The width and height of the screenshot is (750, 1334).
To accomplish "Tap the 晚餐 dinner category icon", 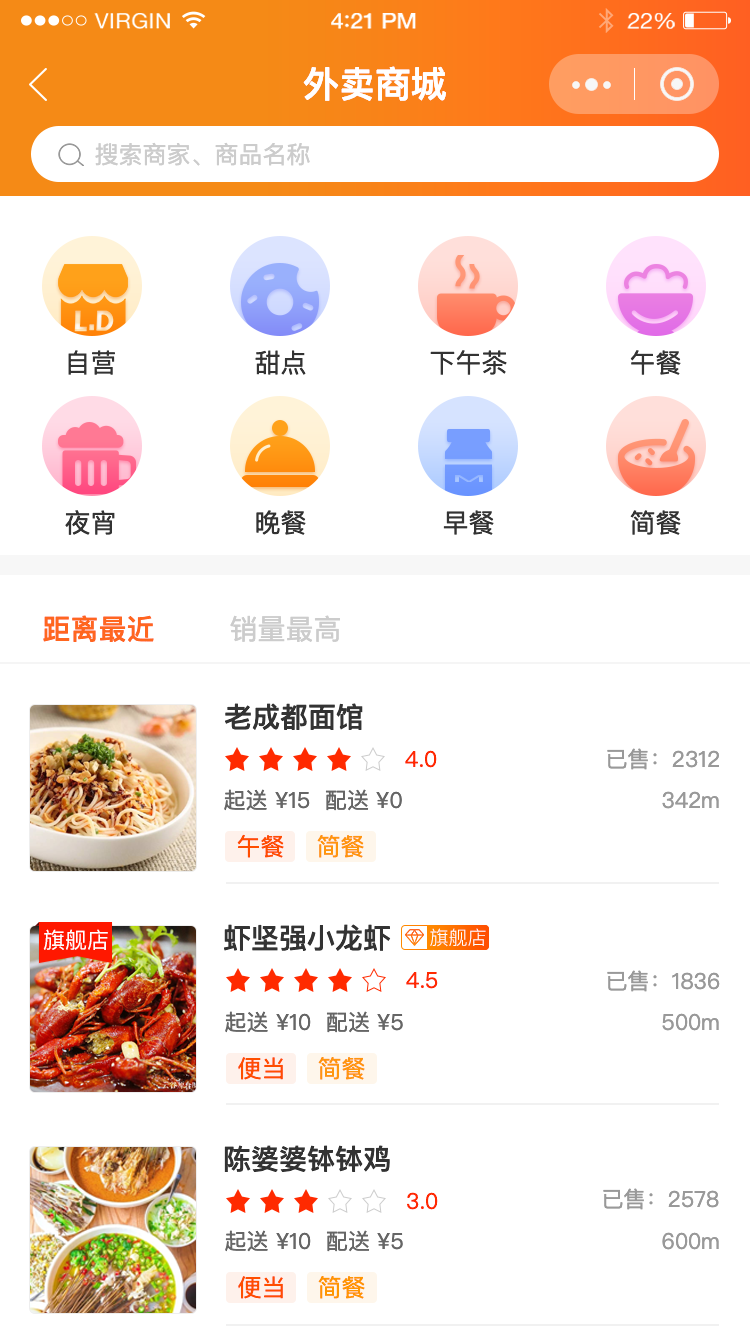I will coord(280,446).
